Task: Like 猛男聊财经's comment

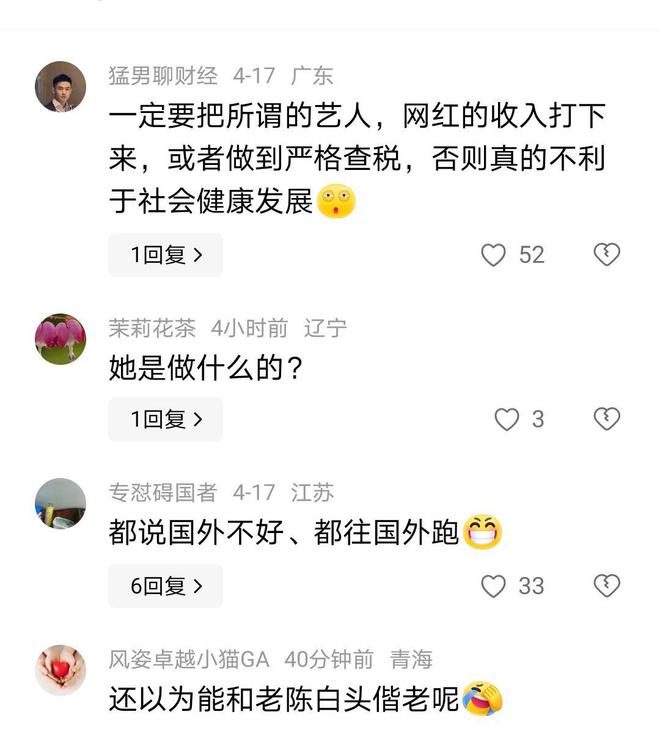Action: click(494, 255)
